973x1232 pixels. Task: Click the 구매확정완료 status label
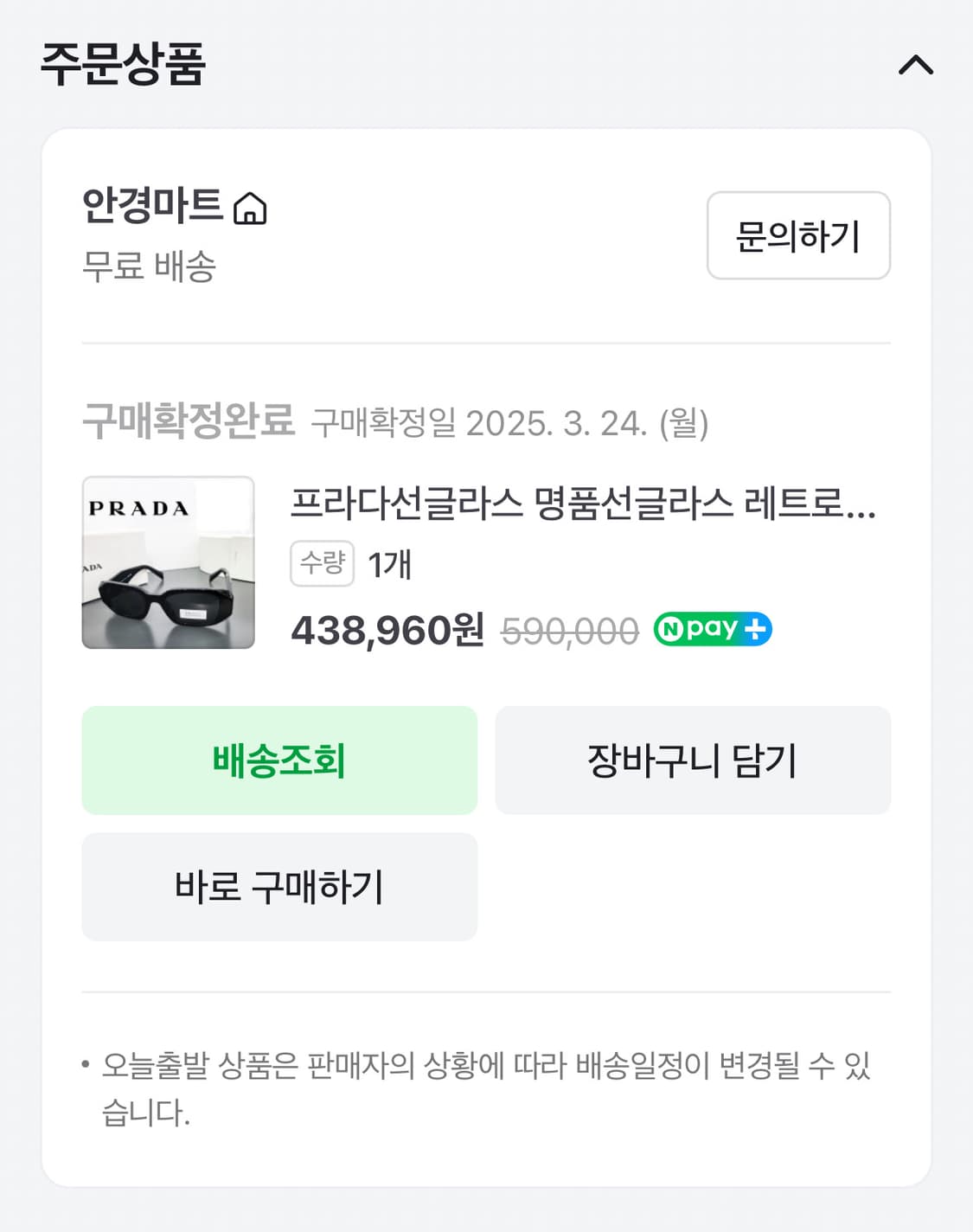(188, 421)
